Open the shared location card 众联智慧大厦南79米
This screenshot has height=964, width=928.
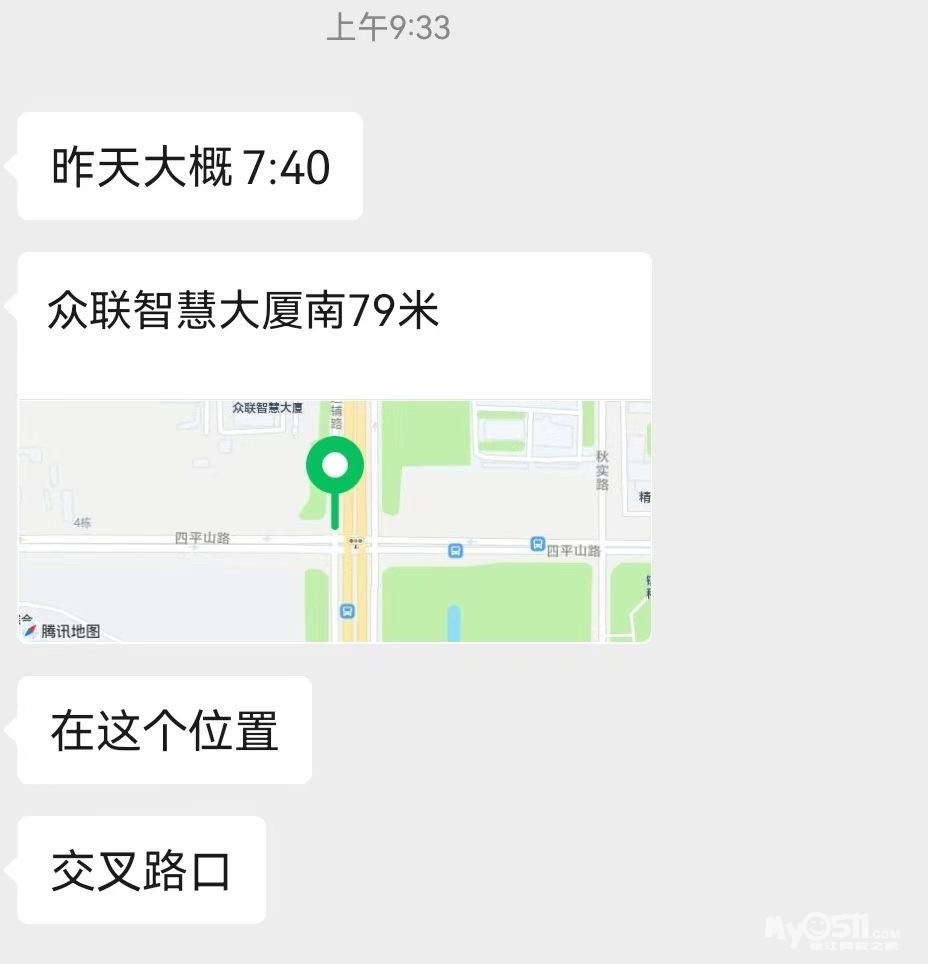coord(334,447)
